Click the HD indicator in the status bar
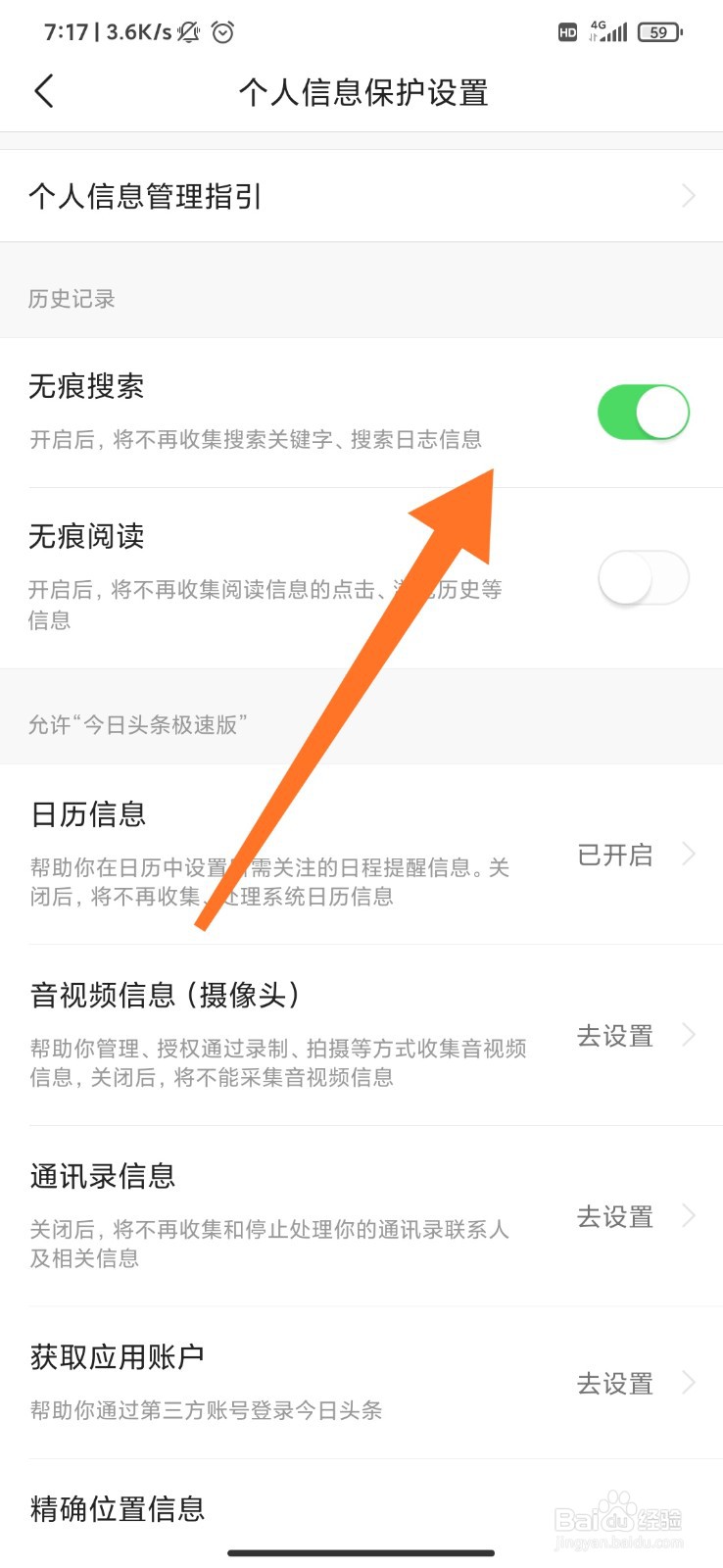Image resolution: width=723 pixels, height=1568 pixels. coord(566,31)
